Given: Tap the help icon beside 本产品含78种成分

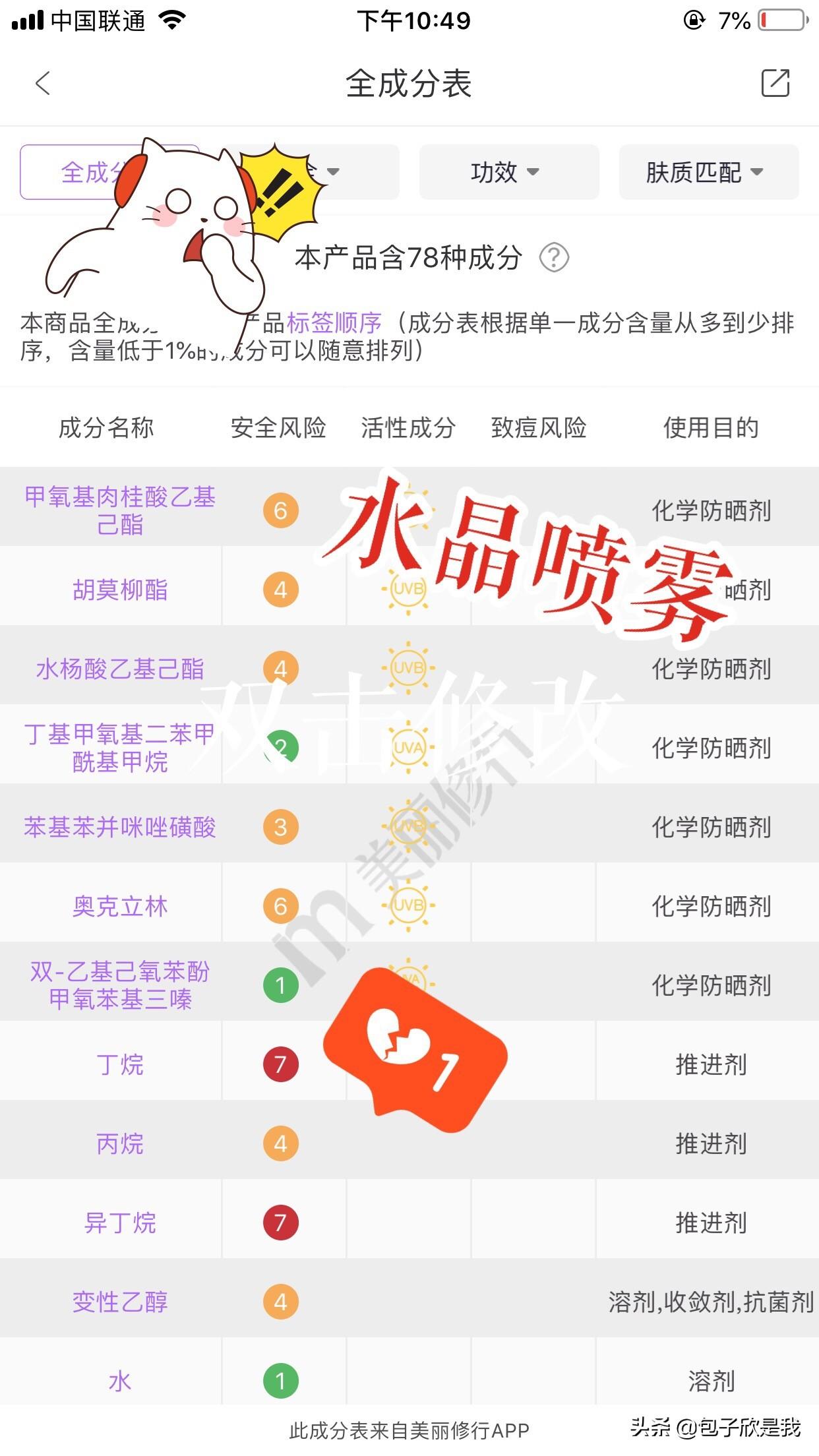Looking at the screenshot, I should [554, 258].
